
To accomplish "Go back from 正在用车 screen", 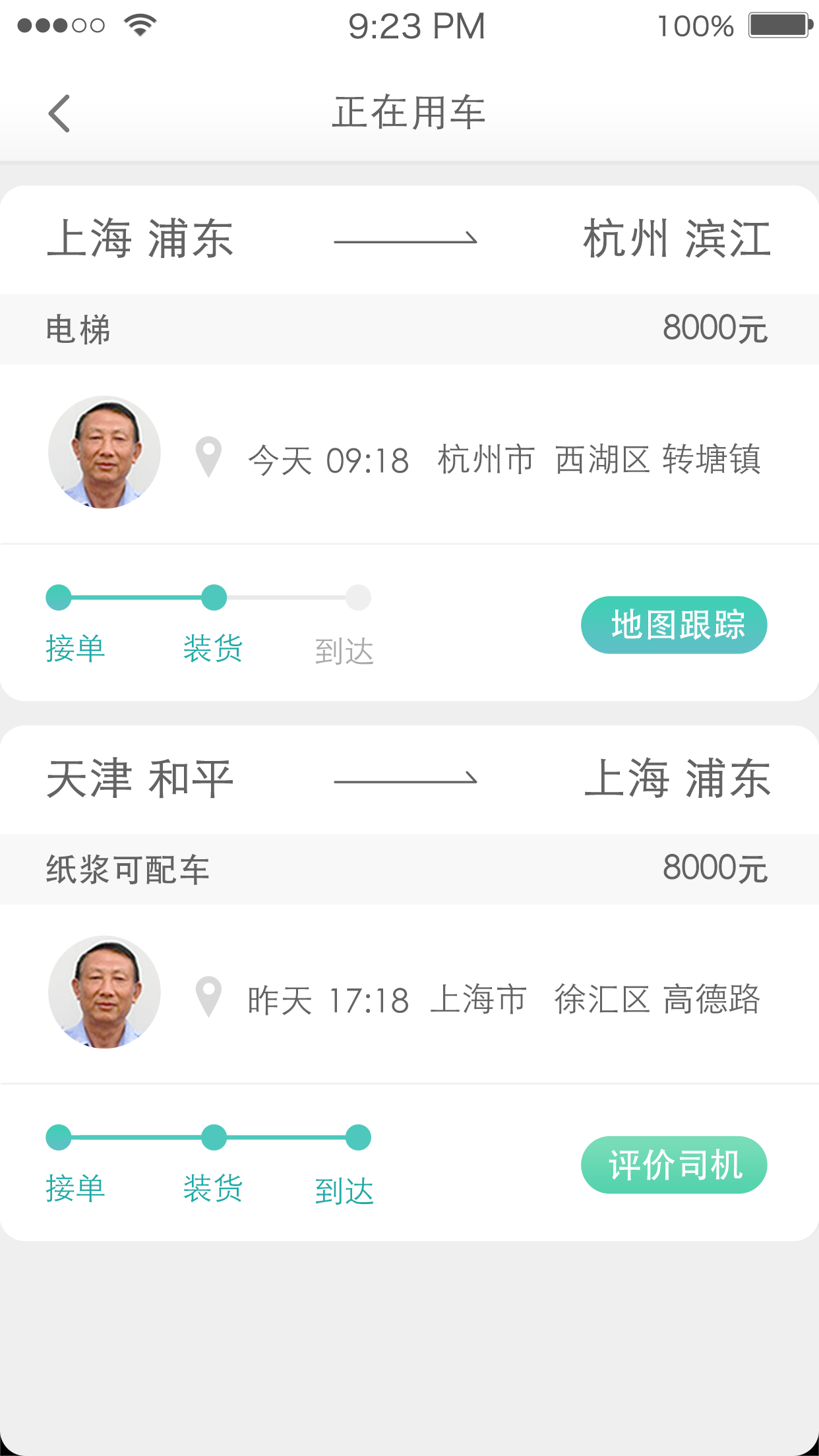I will (59, 113).
